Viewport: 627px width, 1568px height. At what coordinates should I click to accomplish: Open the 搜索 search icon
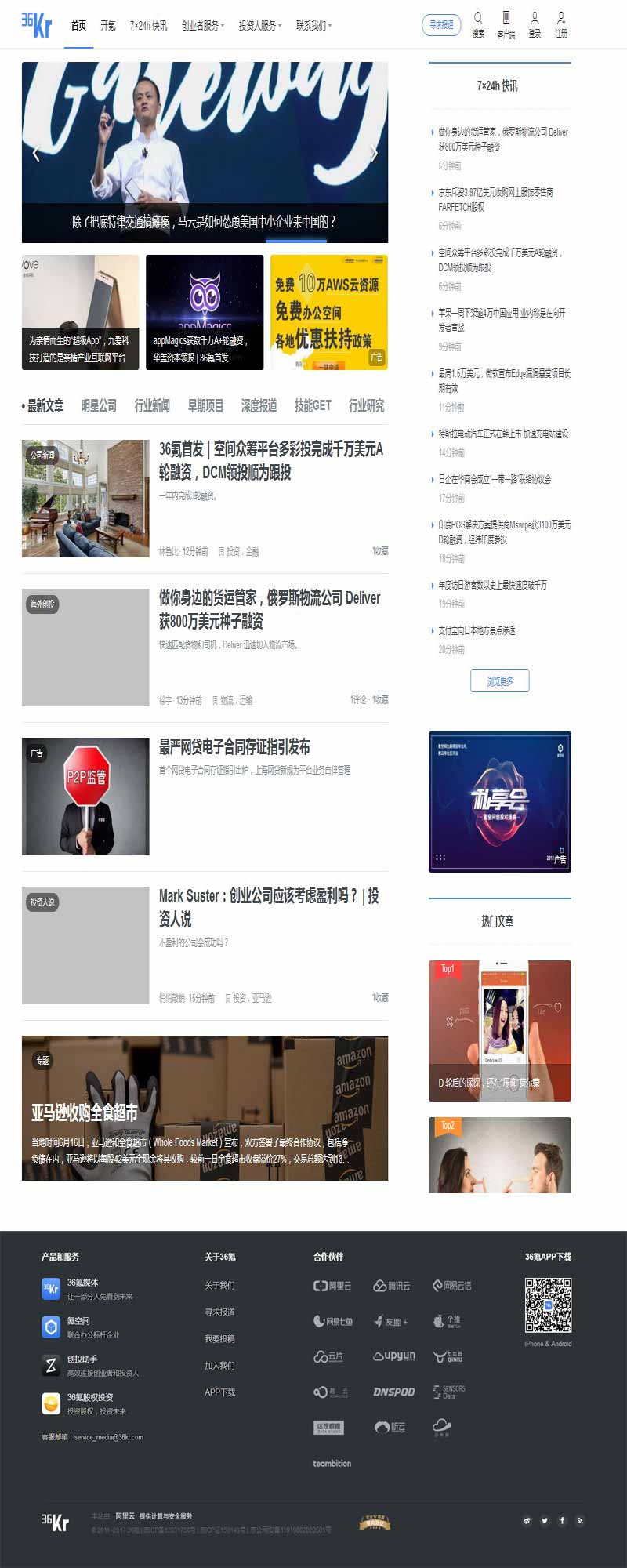[x=478, y=24]
